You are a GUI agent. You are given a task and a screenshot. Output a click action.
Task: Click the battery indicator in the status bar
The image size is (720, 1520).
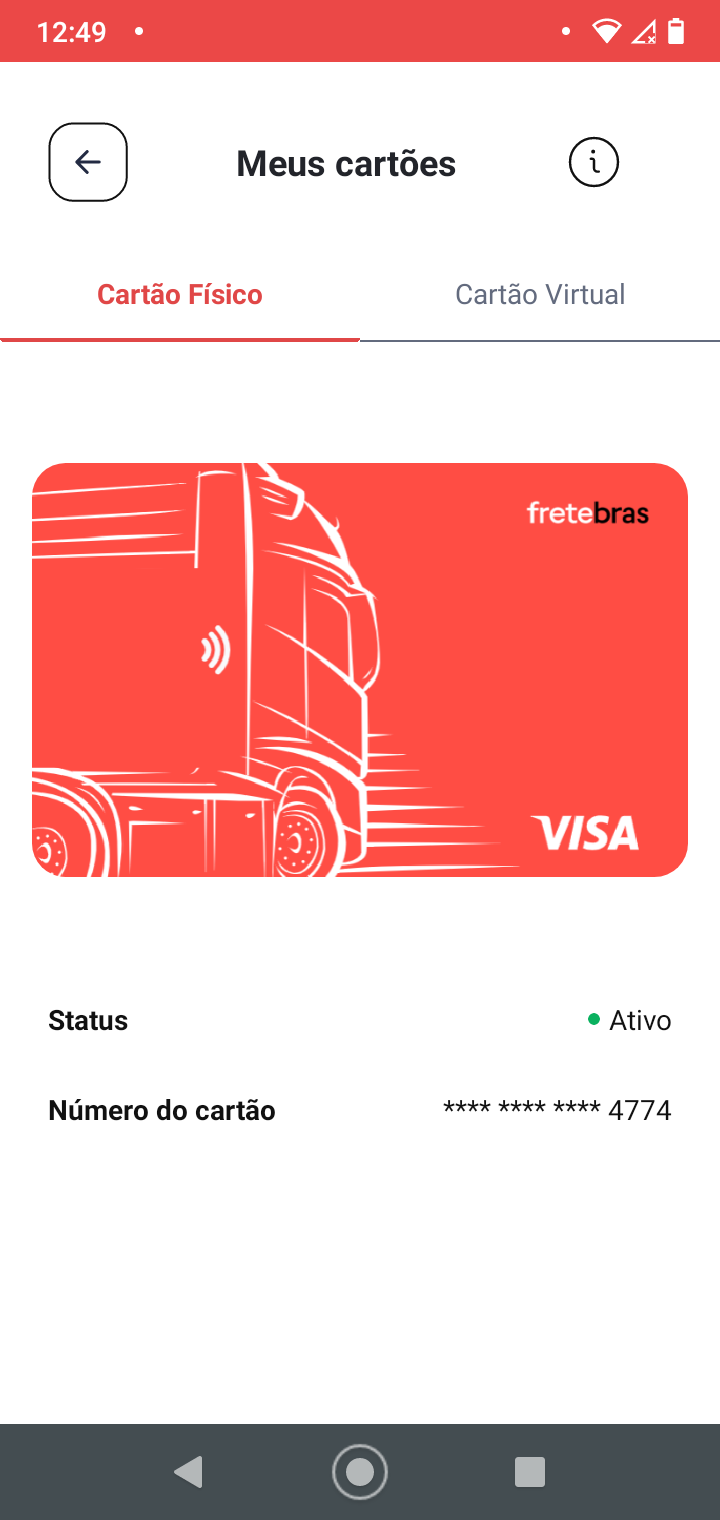(675, 31)
